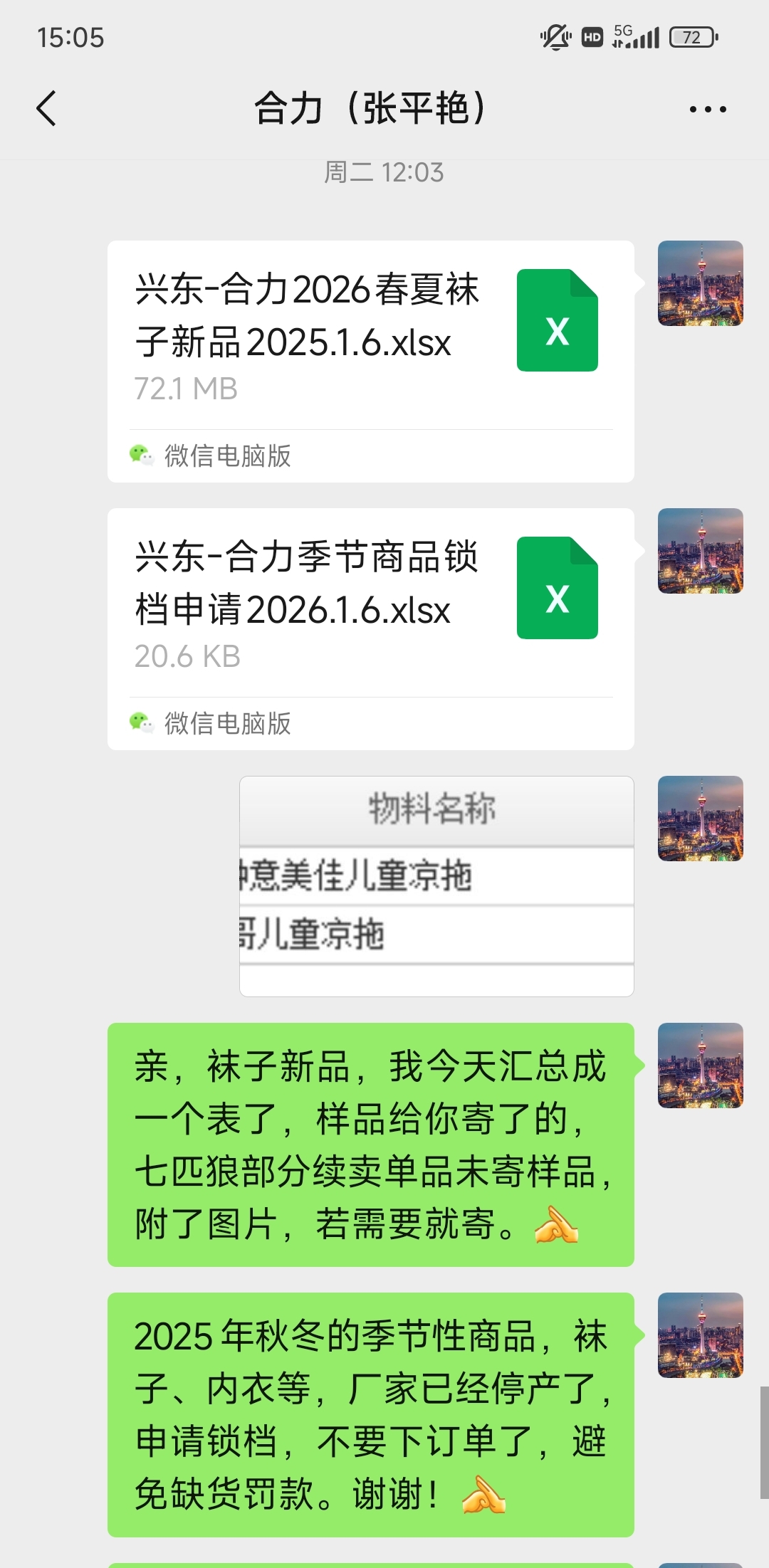Screen dimensions: 769x1568
Task: Open the 春夏袜子新品 xlsx file
Action: point(370,336)
